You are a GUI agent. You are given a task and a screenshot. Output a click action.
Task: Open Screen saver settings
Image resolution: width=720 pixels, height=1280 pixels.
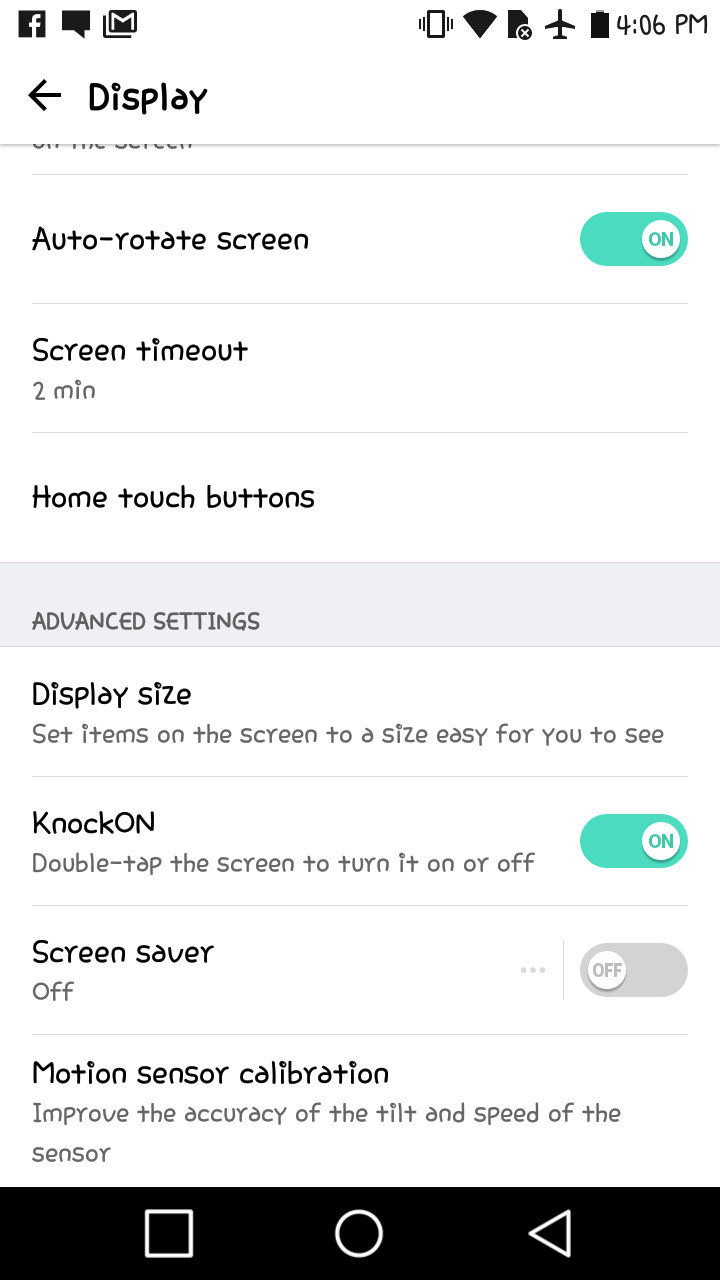pos(280,970)
